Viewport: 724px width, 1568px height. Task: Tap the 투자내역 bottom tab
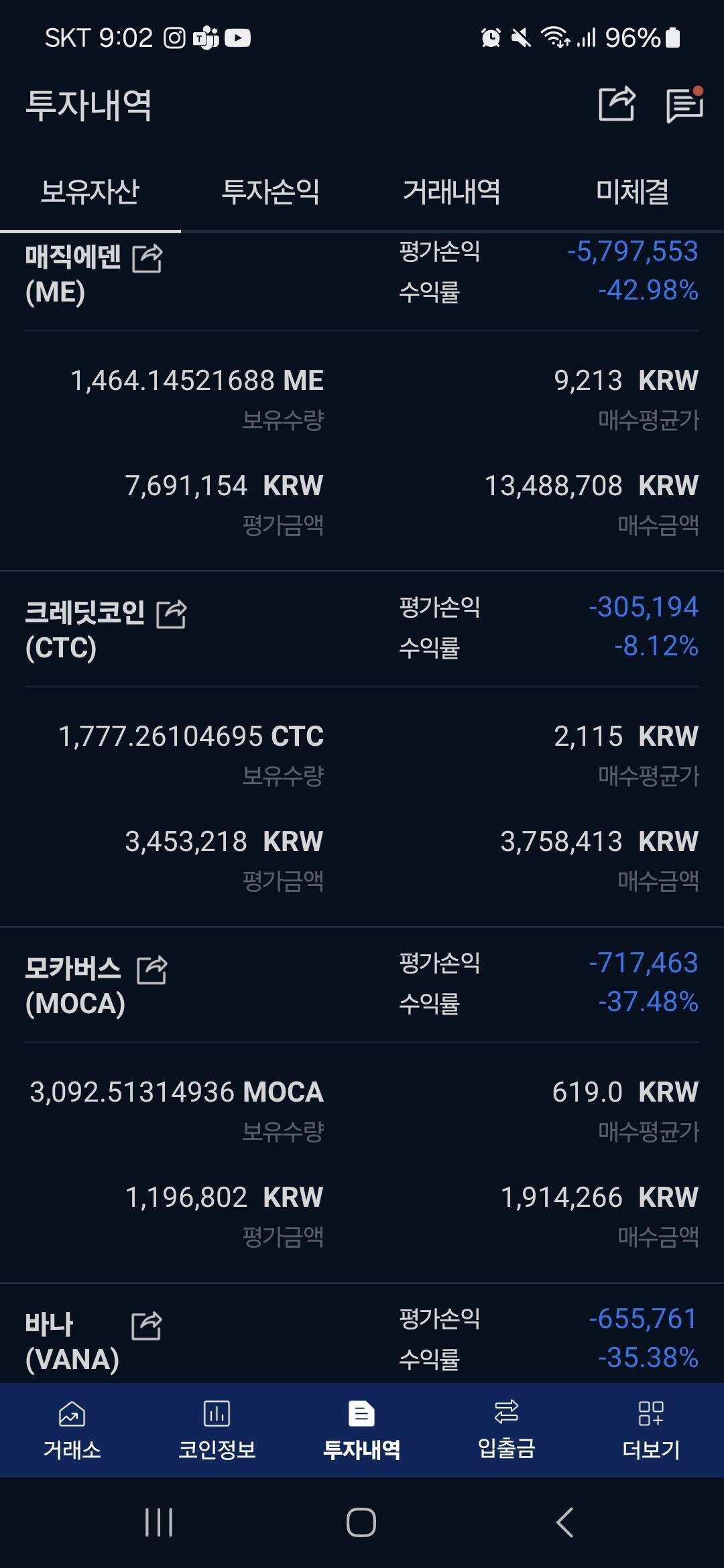coord(362,1430)
